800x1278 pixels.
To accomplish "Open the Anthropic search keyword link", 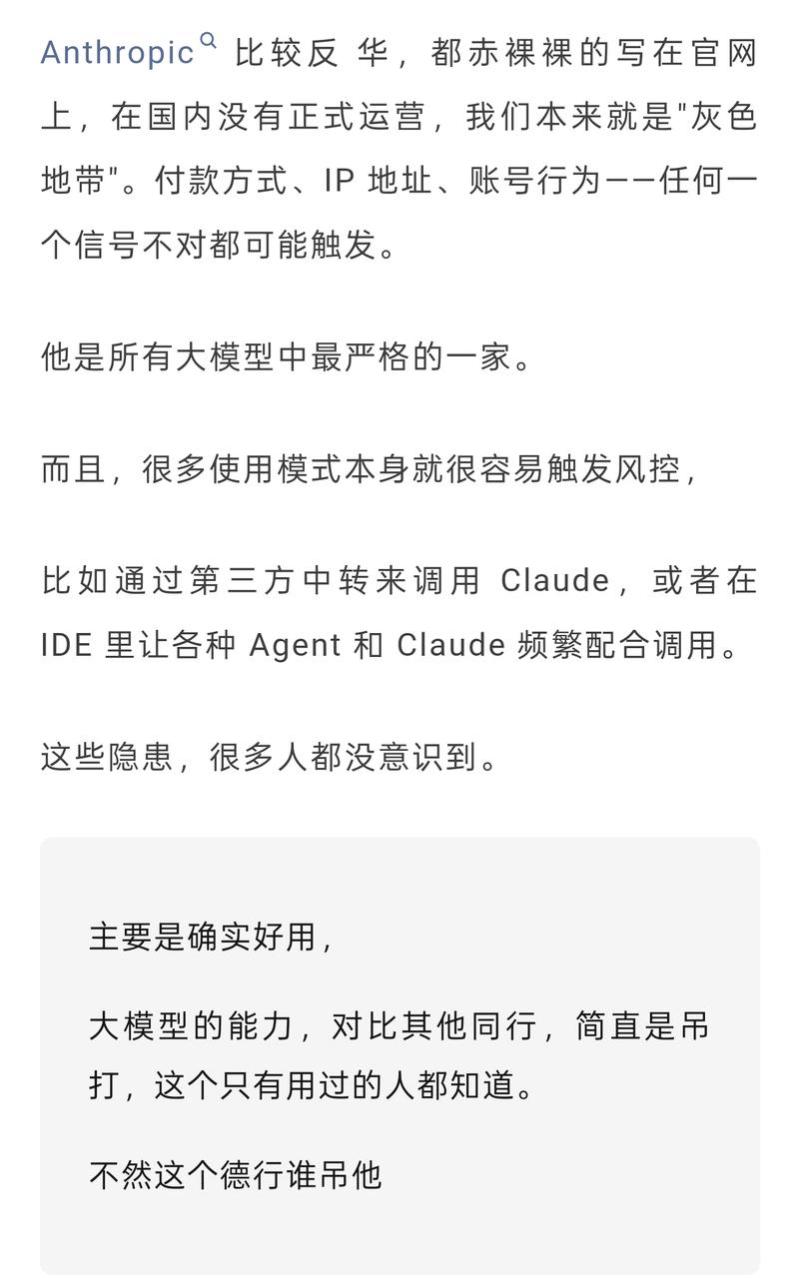I will [x=120, y=53].
